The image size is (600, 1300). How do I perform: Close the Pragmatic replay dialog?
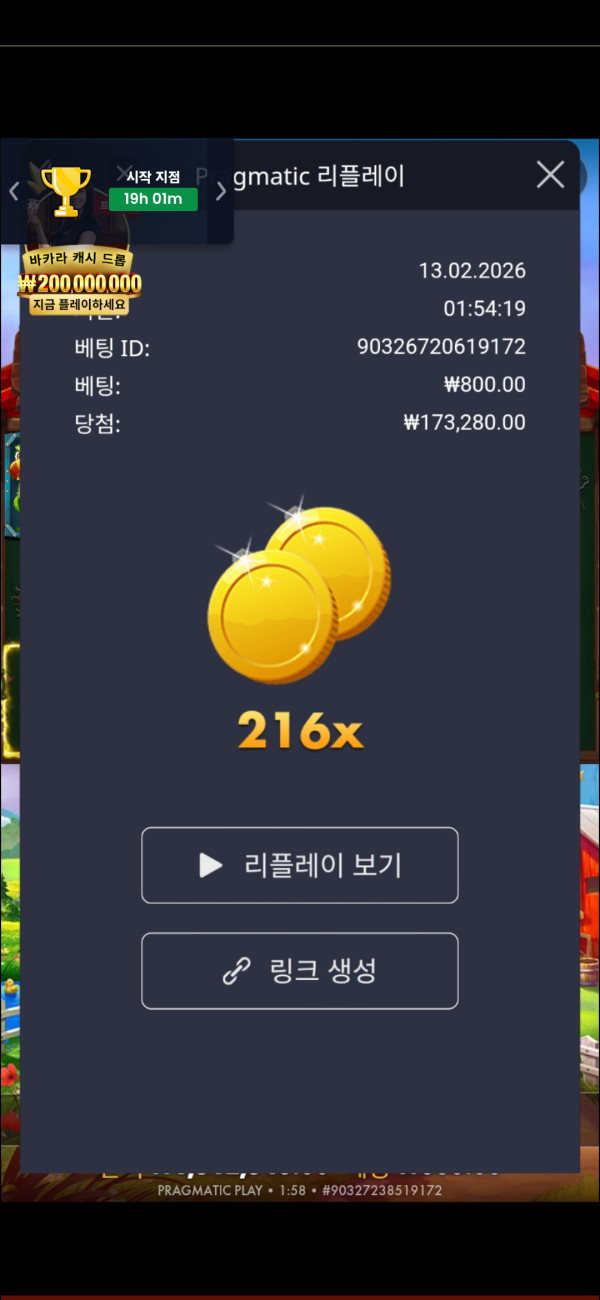(550, 175)
